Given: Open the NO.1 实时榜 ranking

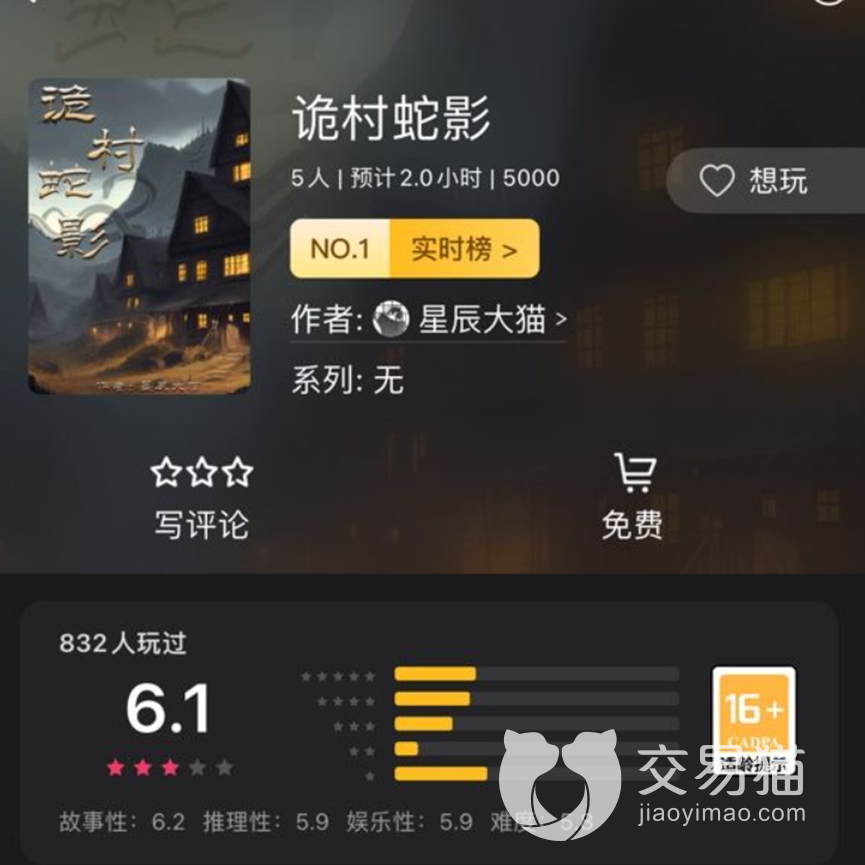Looking at the screenshot, I should click(x=414, y=249).
